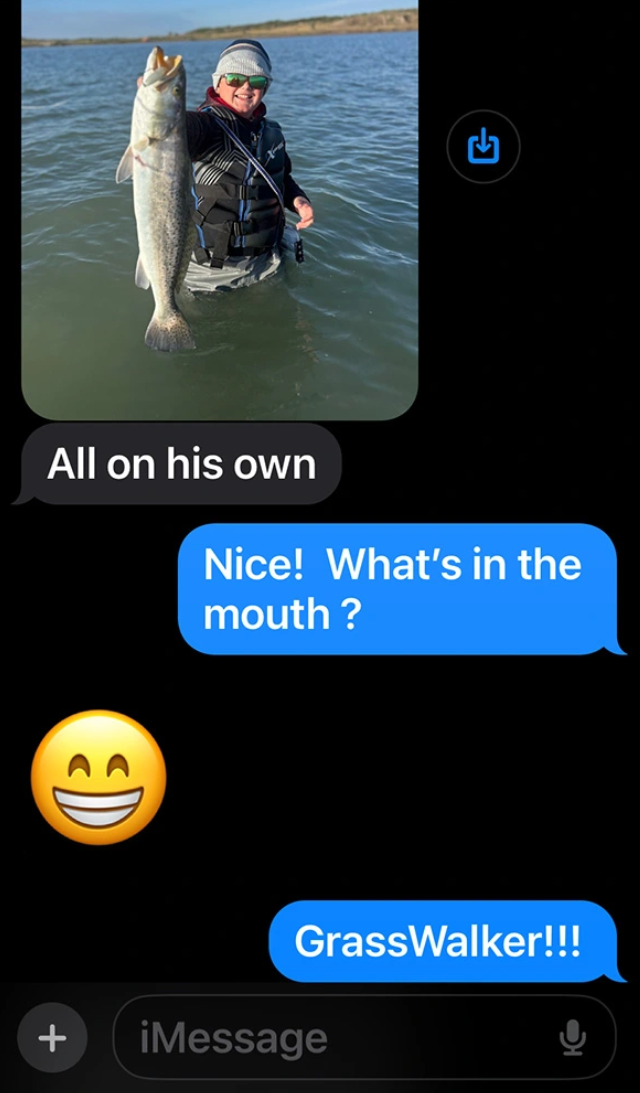The width and height of the screenshot is (640, 1093).
Task: Open the fish photo attachment
Action: click(219, 210)
